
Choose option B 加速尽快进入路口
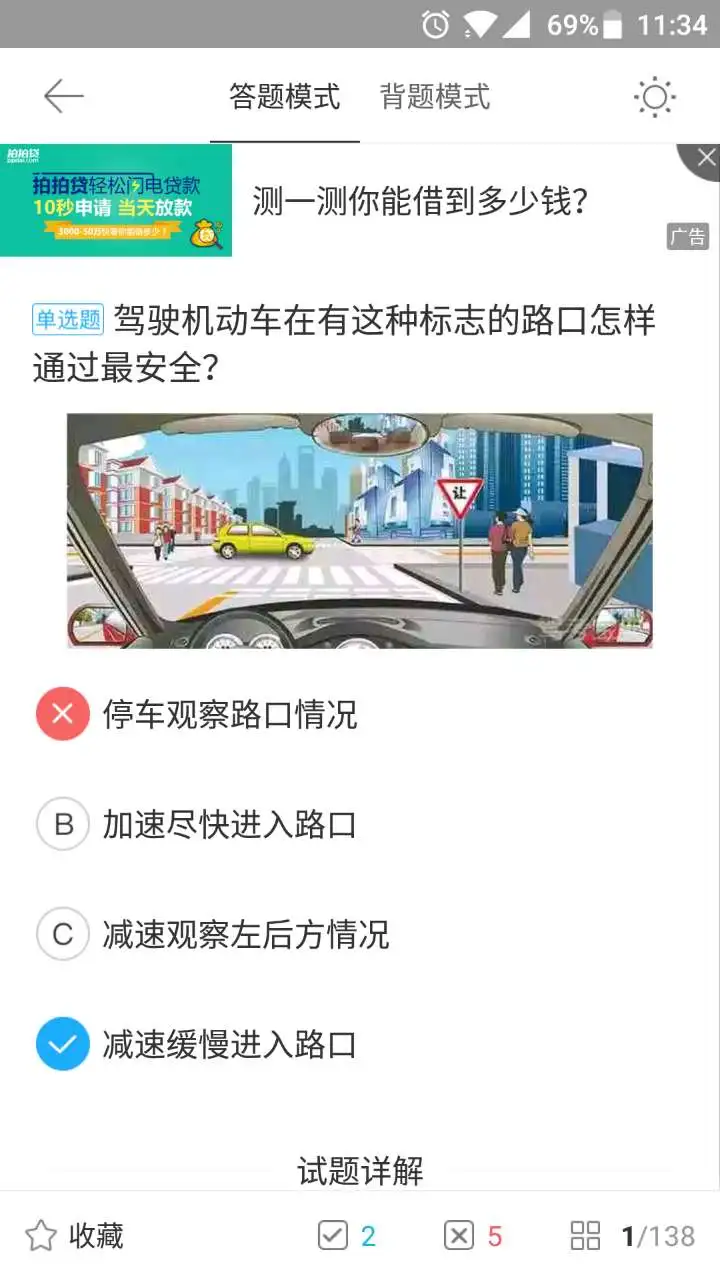click(228, 825)
